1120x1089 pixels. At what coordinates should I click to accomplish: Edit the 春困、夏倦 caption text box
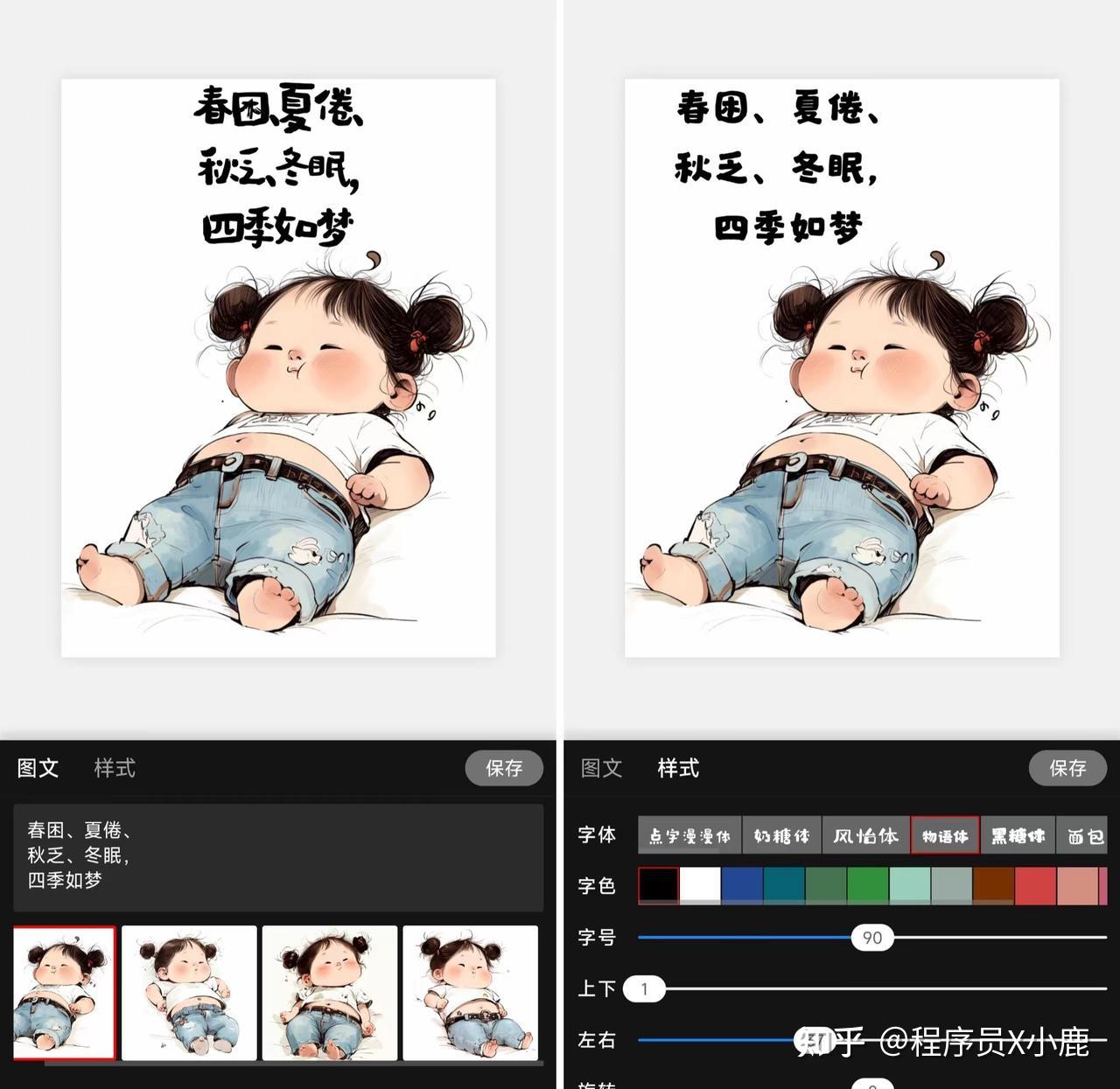(278, 857)
